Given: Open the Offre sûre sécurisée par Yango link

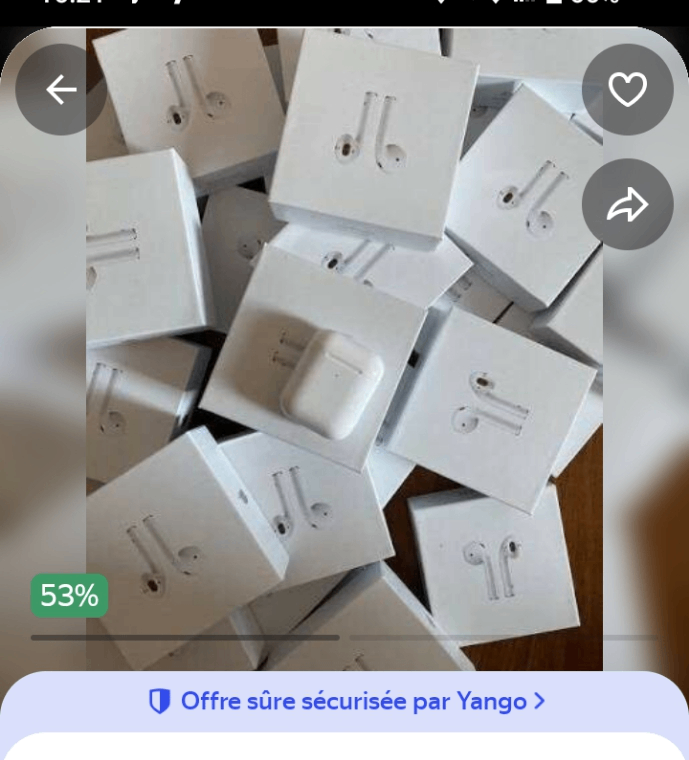Looking at the screenshot, I should click(345, 701).
